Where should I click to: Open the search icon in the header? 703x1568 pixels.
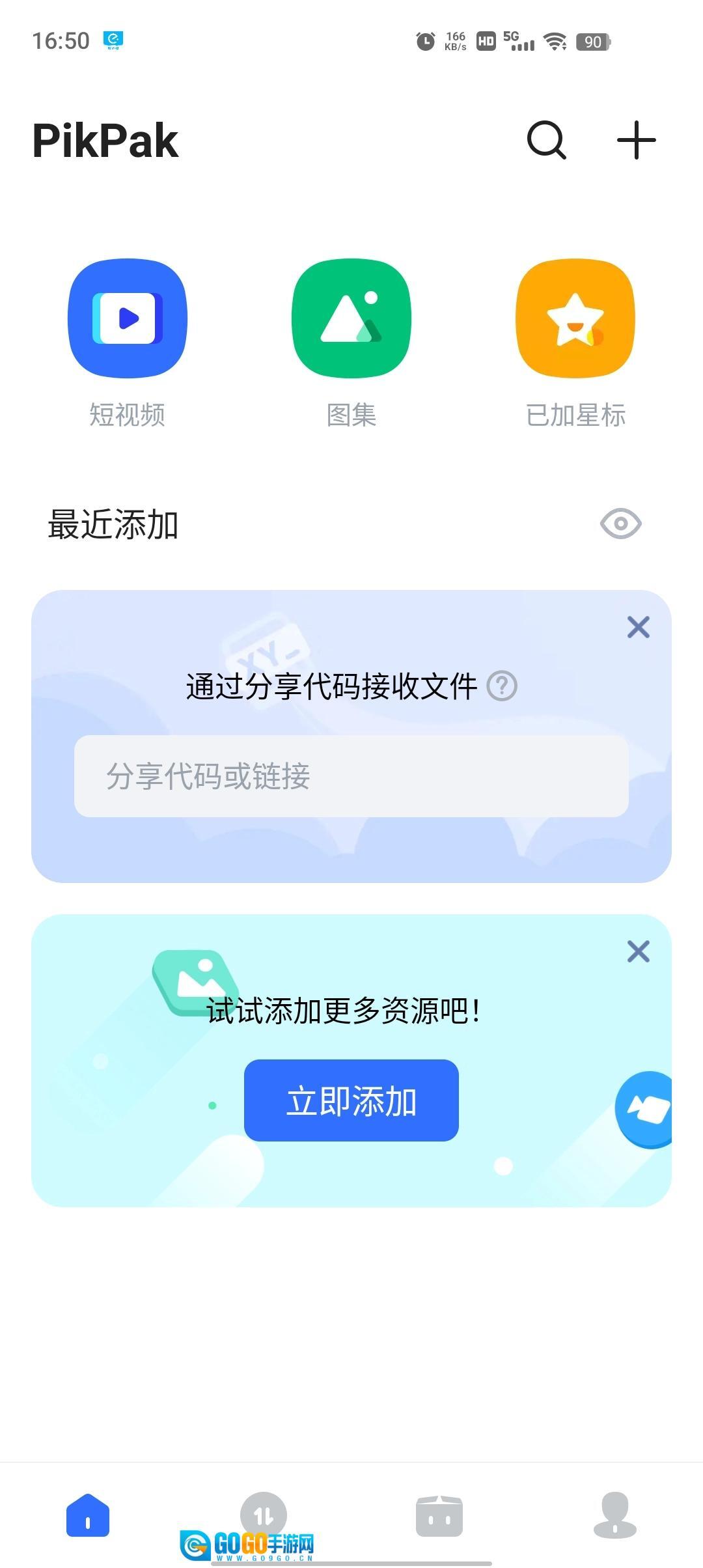[x=546, y=140]
